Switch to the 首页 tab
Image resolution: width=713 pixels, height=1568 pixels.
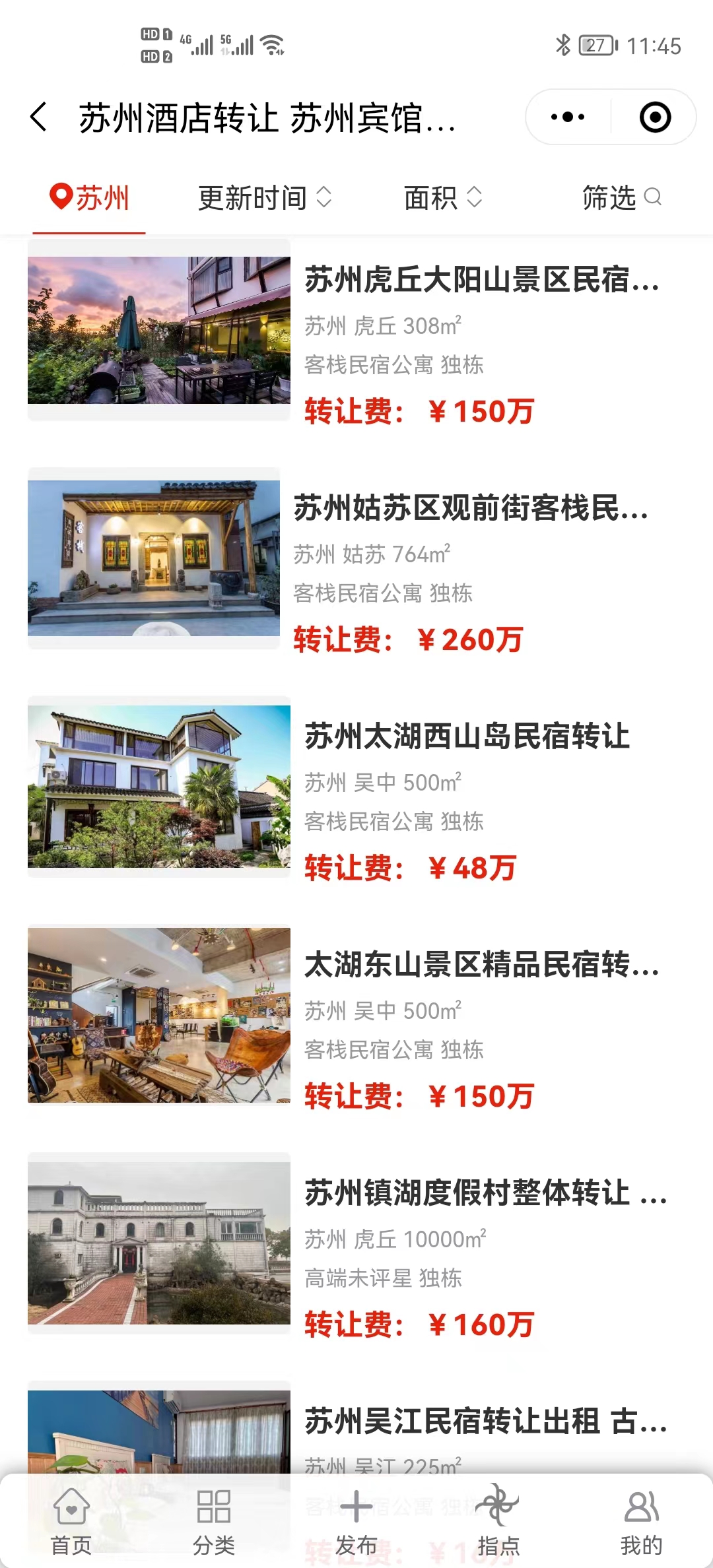[x=71, y=1520]
